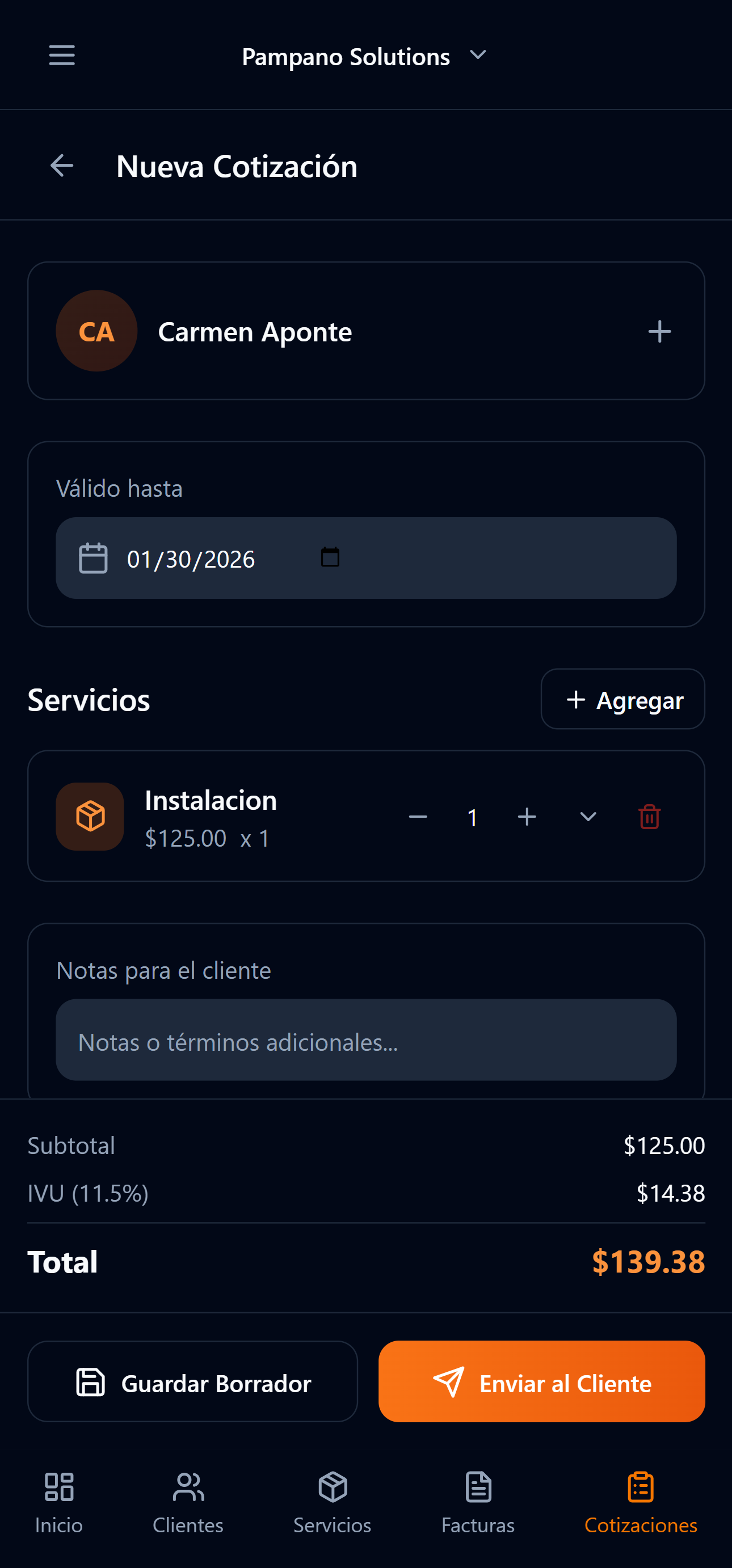This screenshot has height=1568, width=732.
Task: Open the native date picker dropdown
Action: click(x=329, y=557)
